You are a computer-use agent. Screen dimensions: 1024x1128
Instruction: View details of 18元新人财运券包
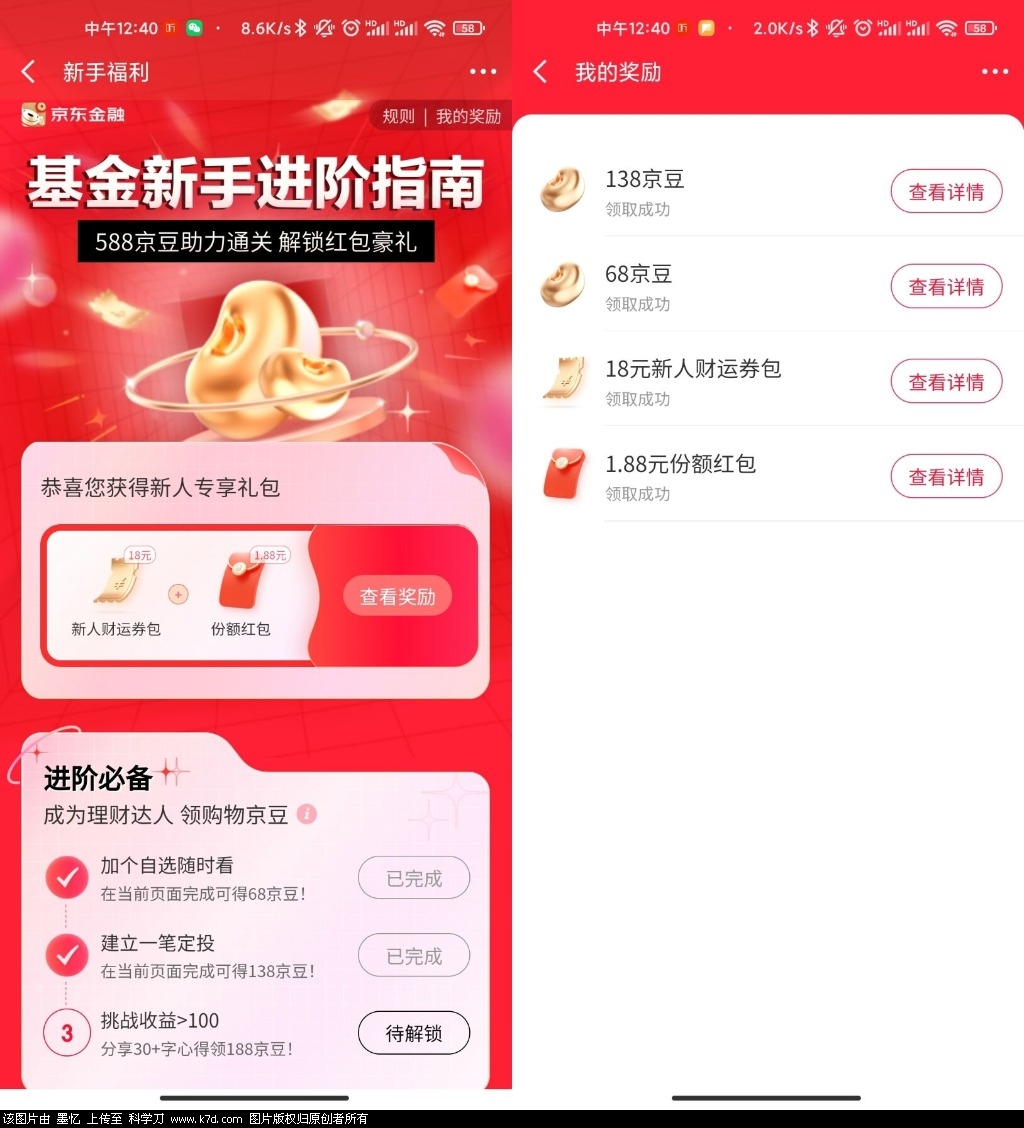(946, 382)
